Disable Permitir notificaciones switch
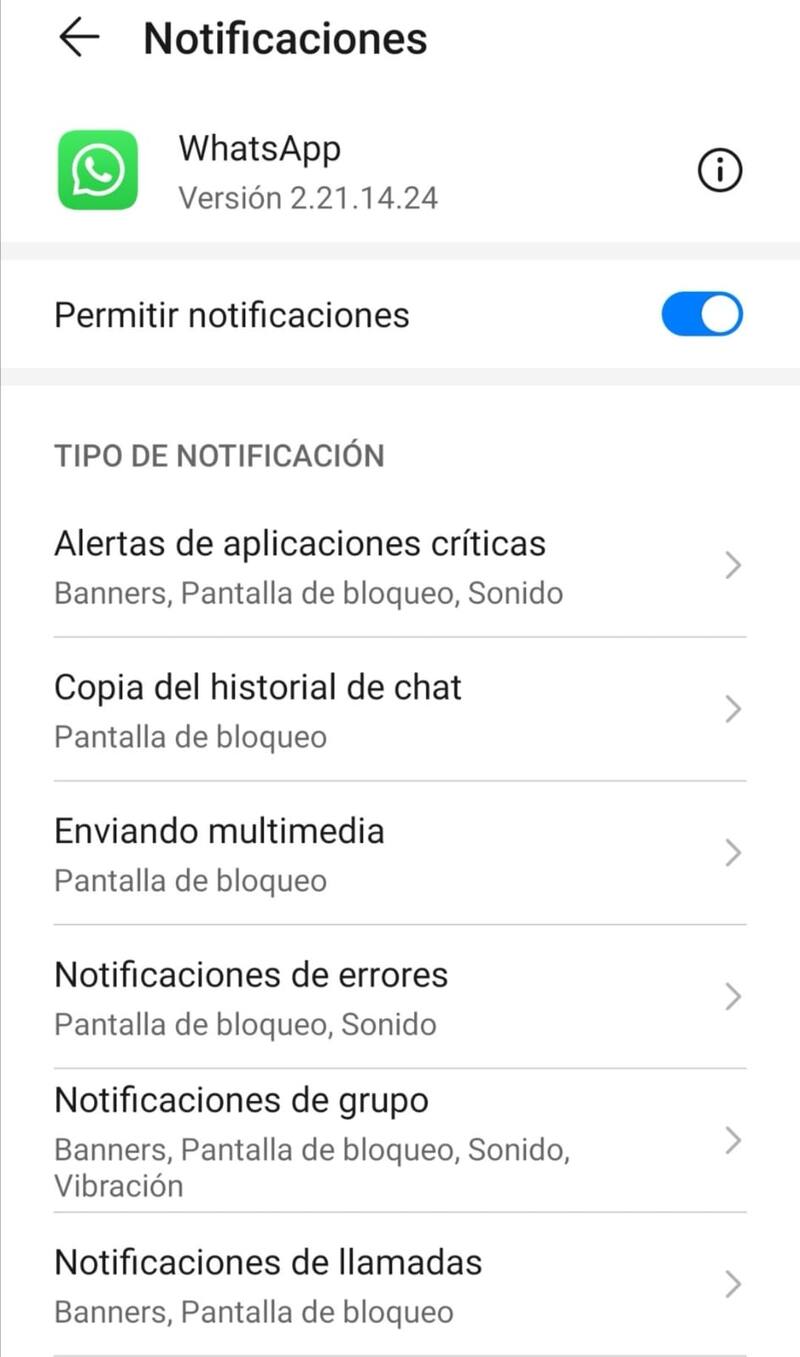800x1357 pixels. [702, 315]
